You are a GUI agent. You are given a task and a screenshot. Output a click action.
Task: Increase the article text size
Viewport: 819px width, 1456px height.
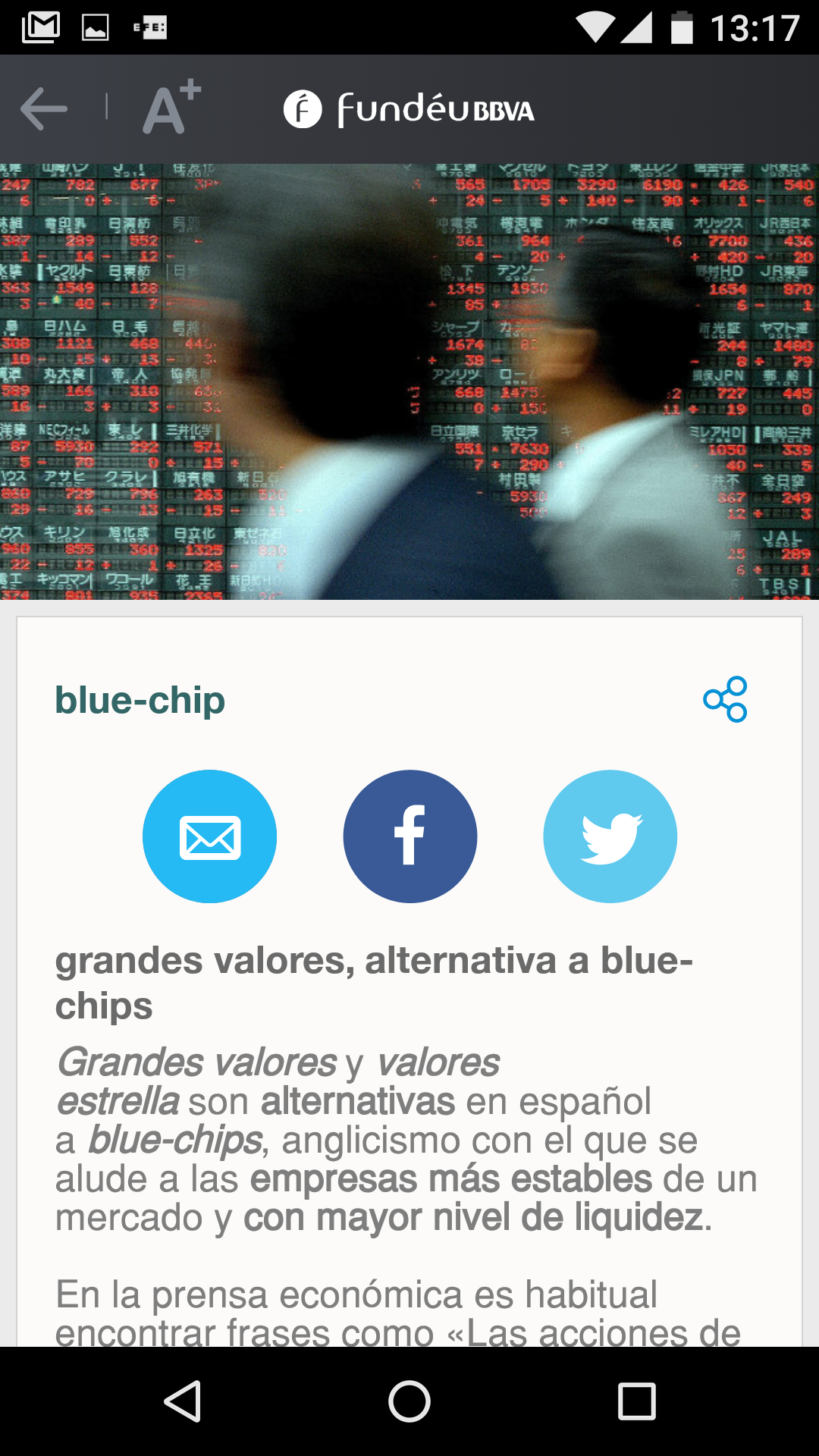(x=171, y=108)
